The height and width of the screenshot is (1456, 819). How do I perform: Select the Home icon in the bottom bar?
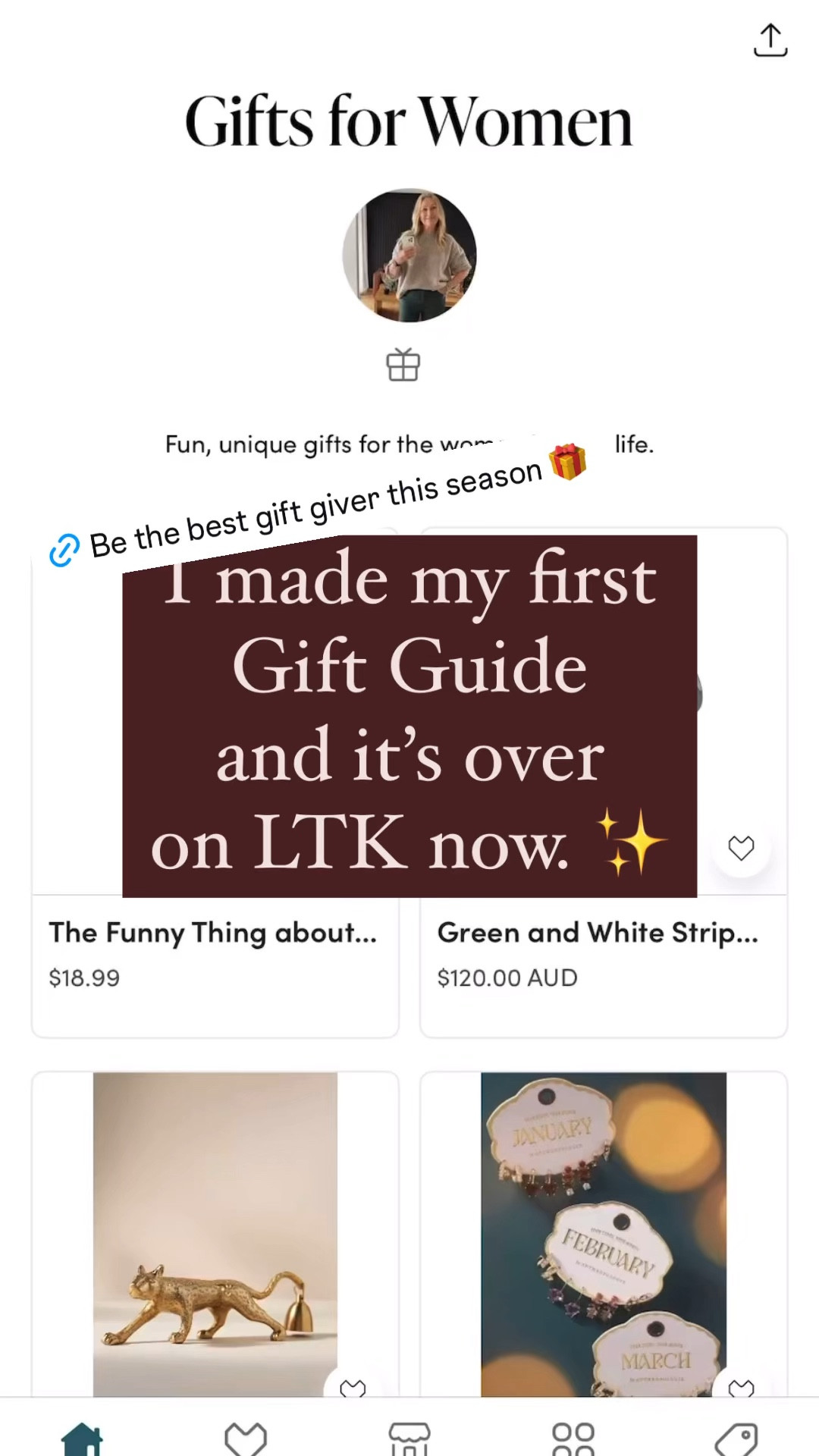click(82, 1437)
